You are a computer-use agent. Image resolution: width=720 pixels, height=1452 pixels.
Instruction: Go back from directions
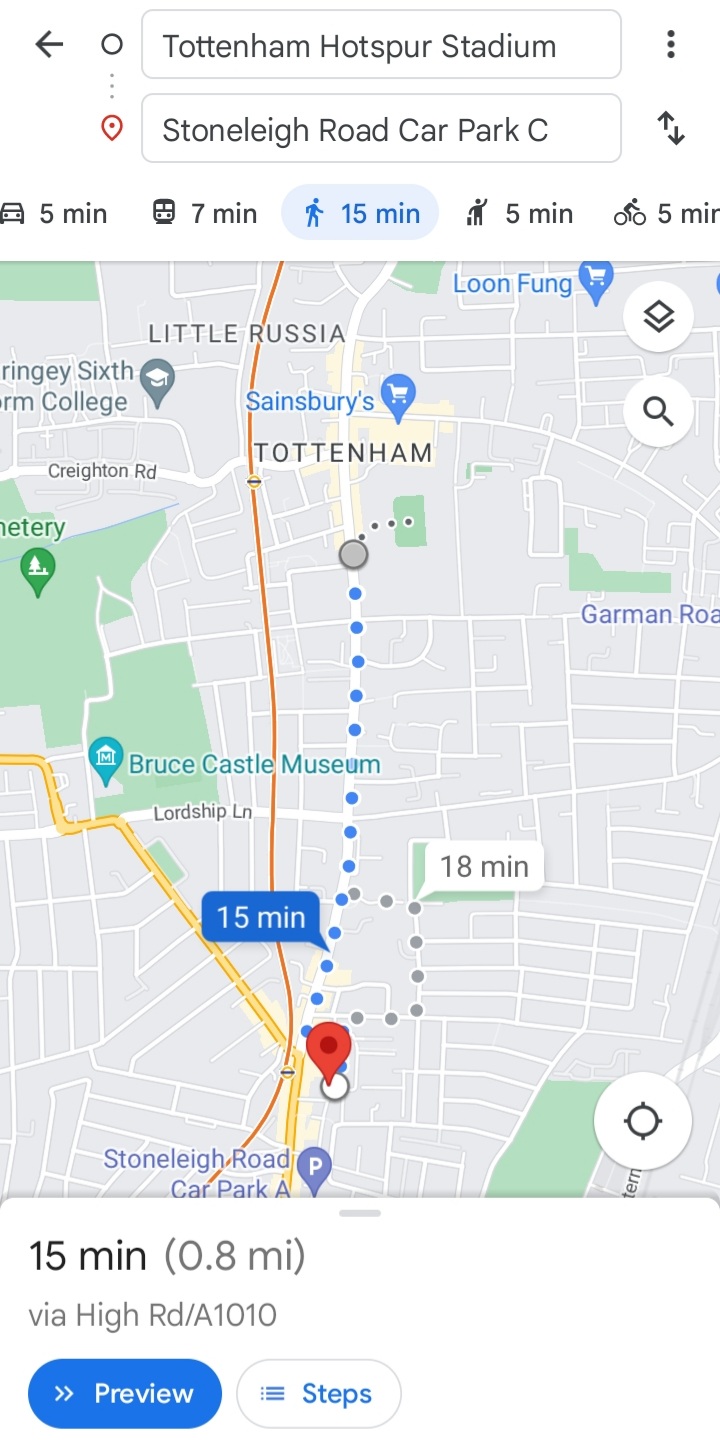click(x=48, y=44)
